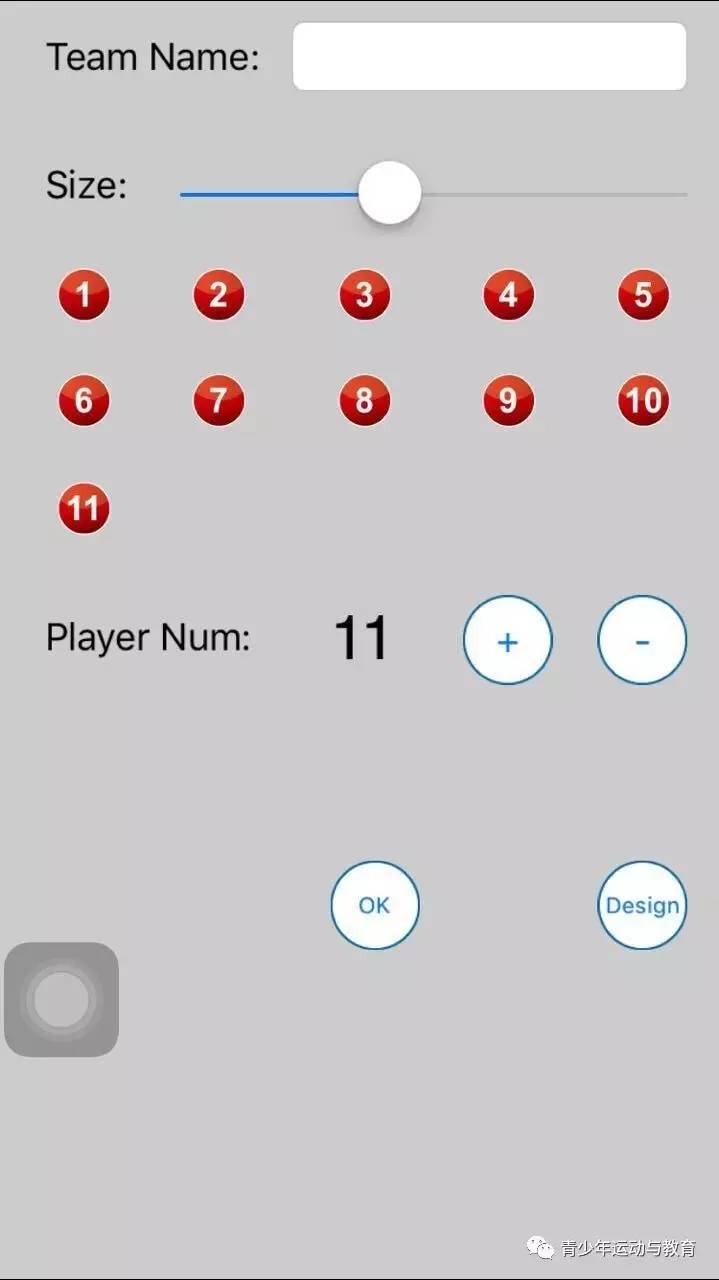The width and height of the screenshot is (719, 1280).
Task: Select player ball number 9
Action: 508,401
